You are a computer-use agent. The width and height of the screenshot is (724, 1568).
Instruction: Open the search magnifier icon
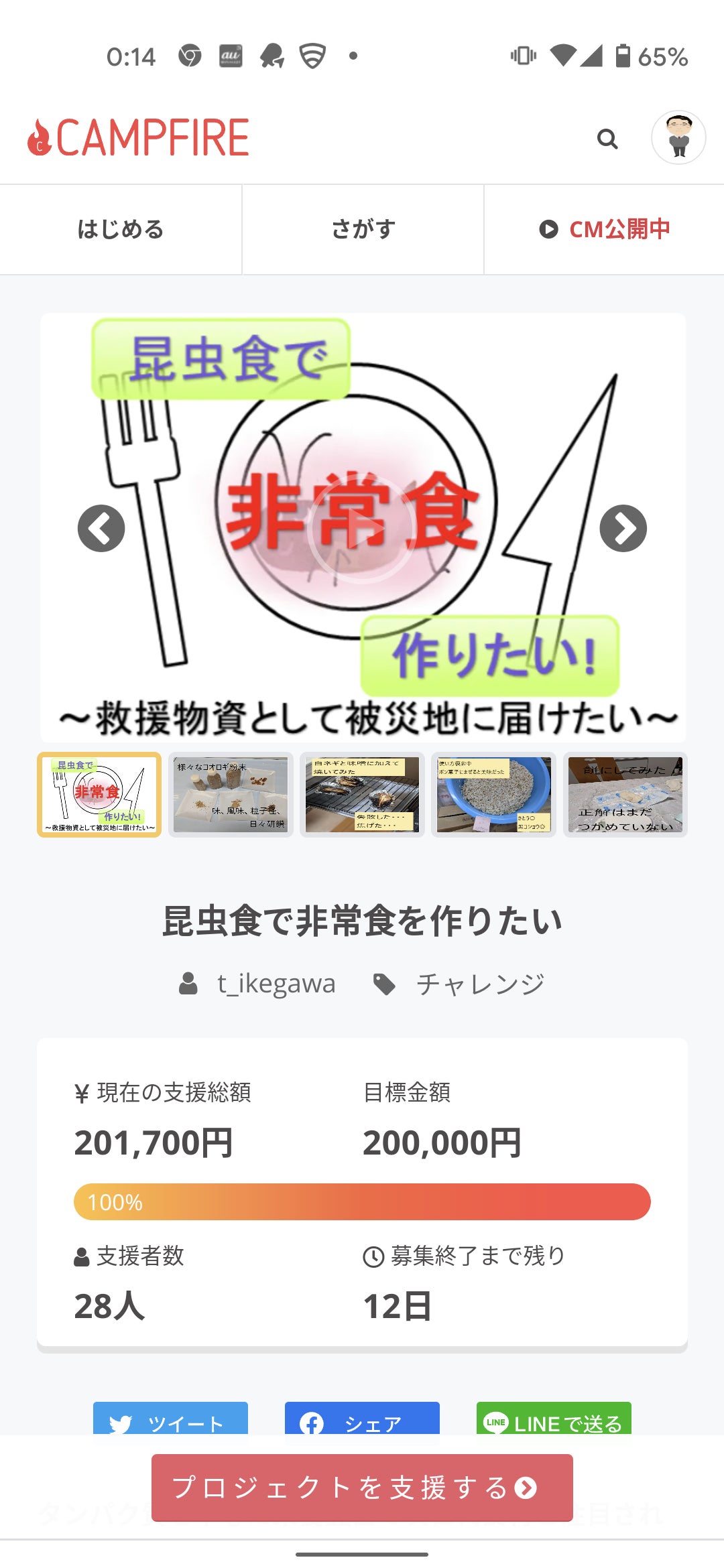click(607, 139)
